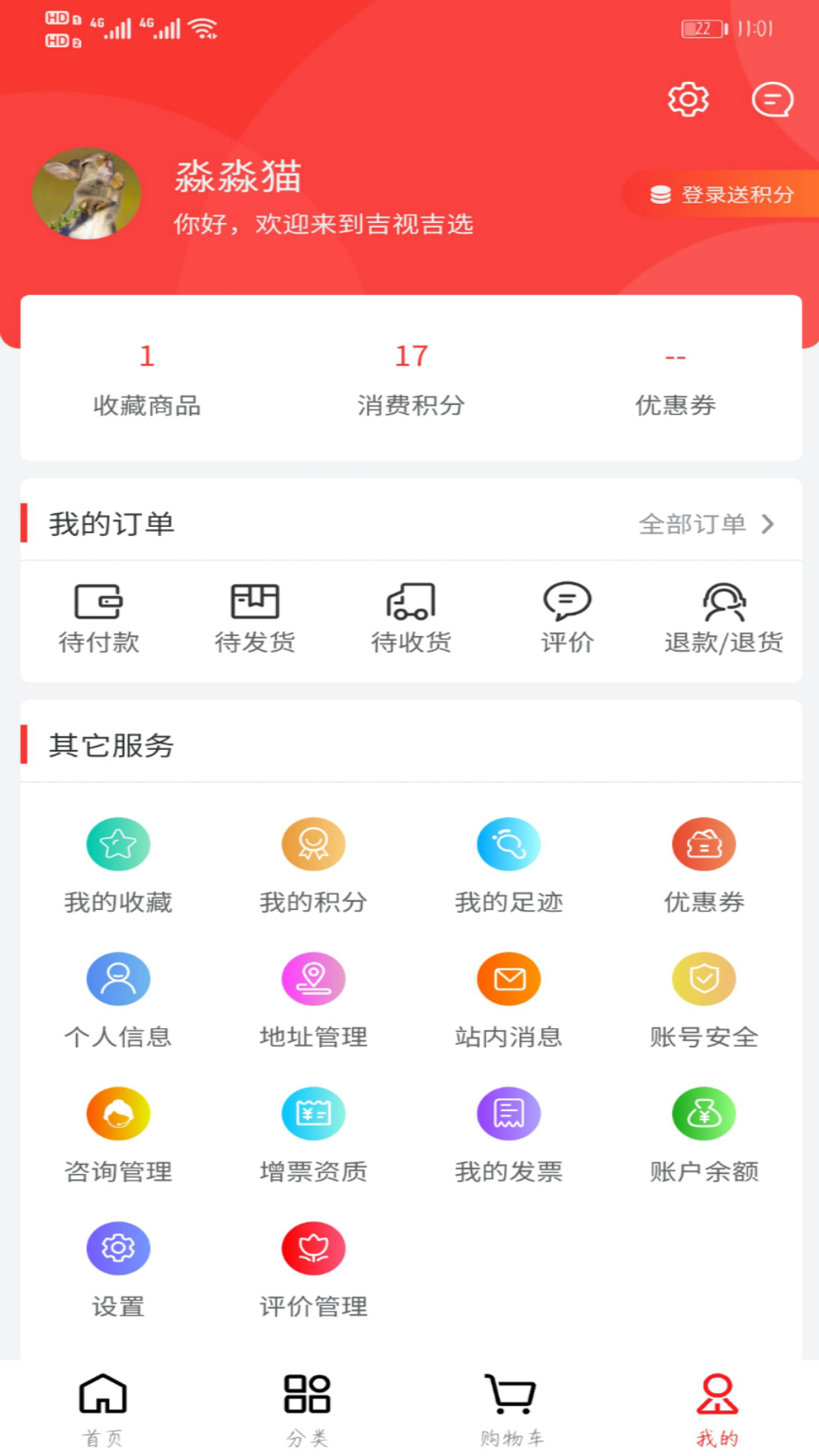Open the profile avatar picture

tap(86, 194)
